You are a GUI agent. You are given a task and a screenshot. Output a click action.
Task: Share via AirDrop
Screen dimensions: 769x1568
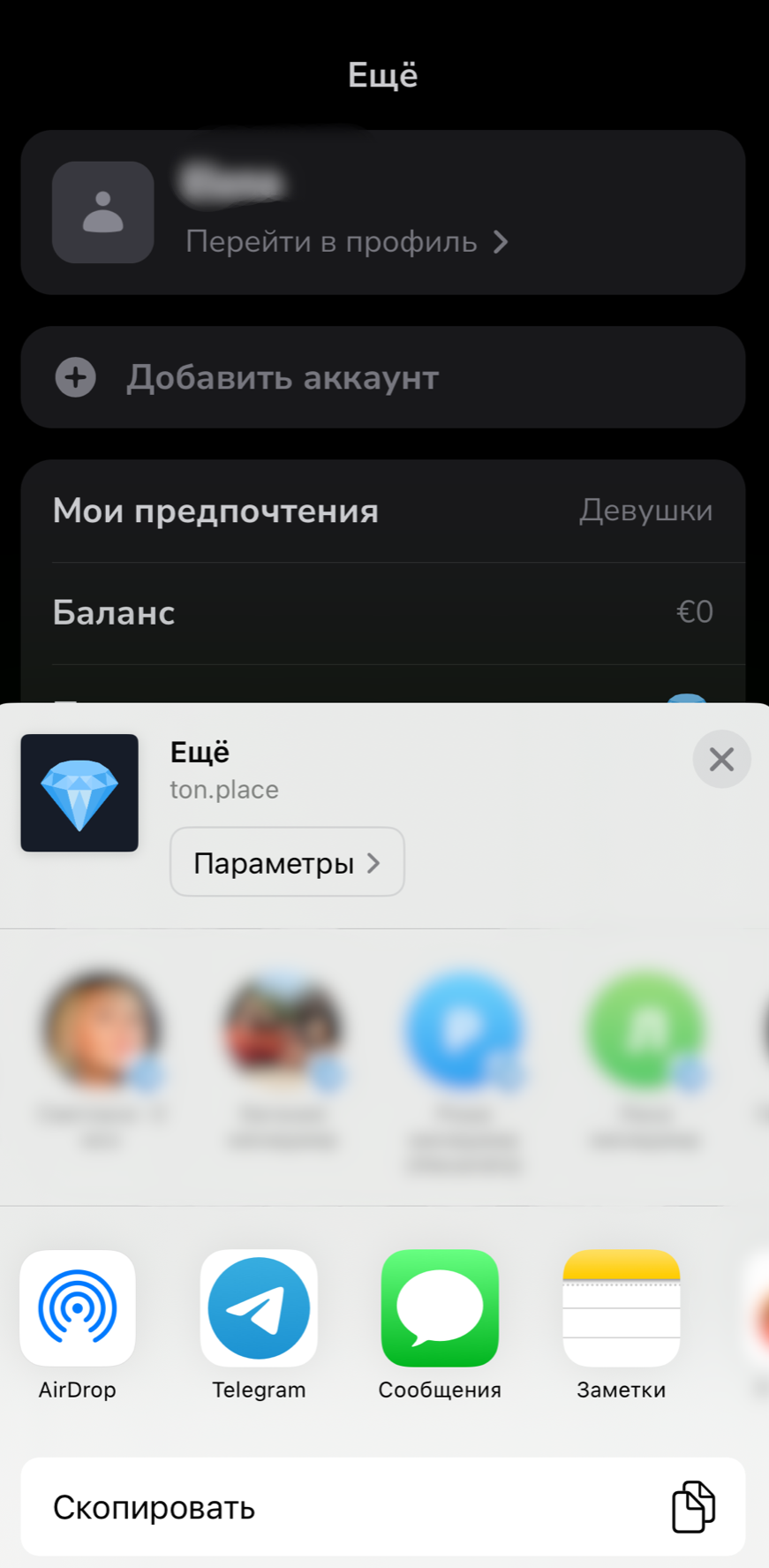click(x=78, y=1308)
